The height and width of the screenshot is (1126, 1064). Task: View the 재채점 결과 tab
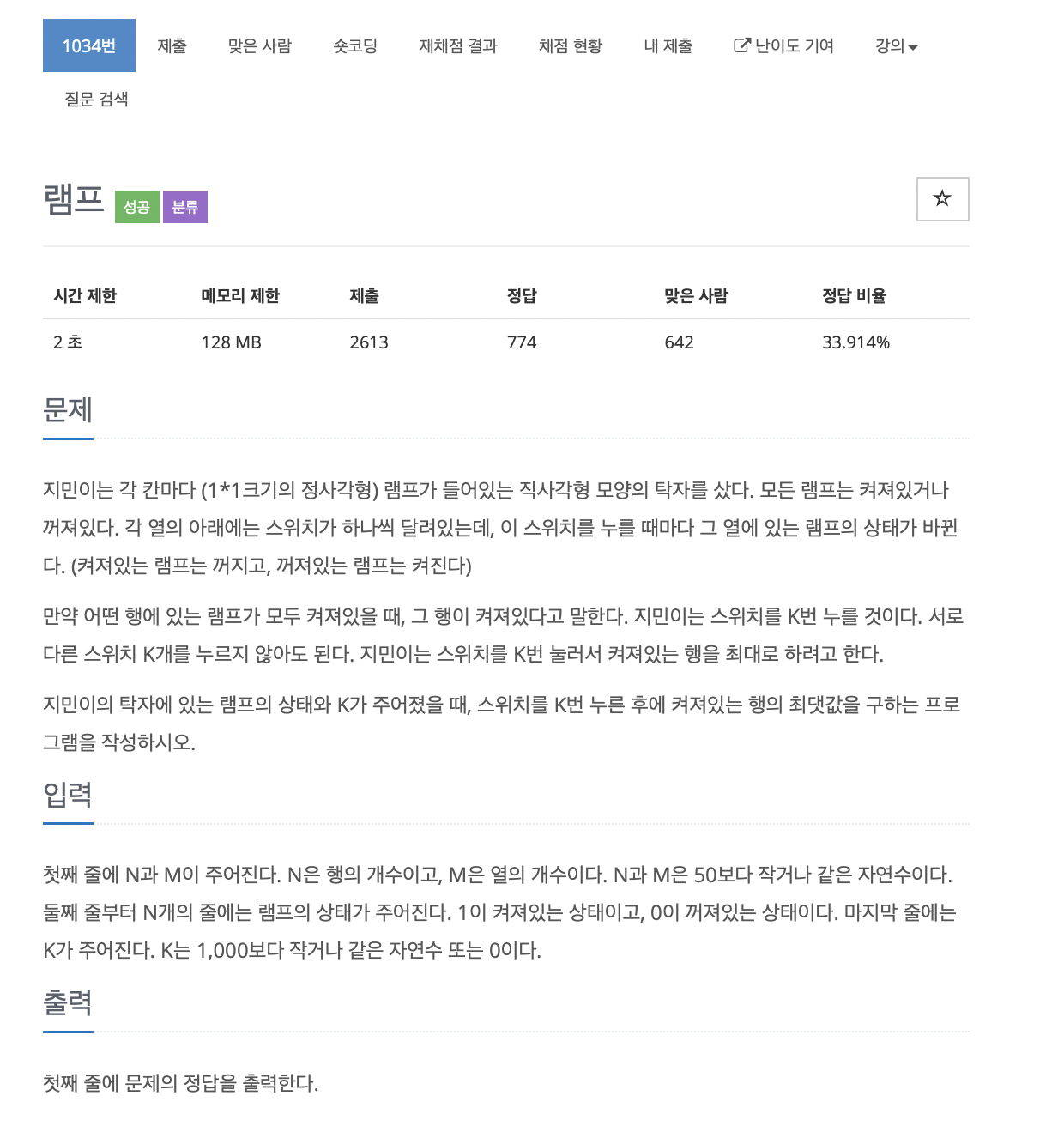pos(458,45)
